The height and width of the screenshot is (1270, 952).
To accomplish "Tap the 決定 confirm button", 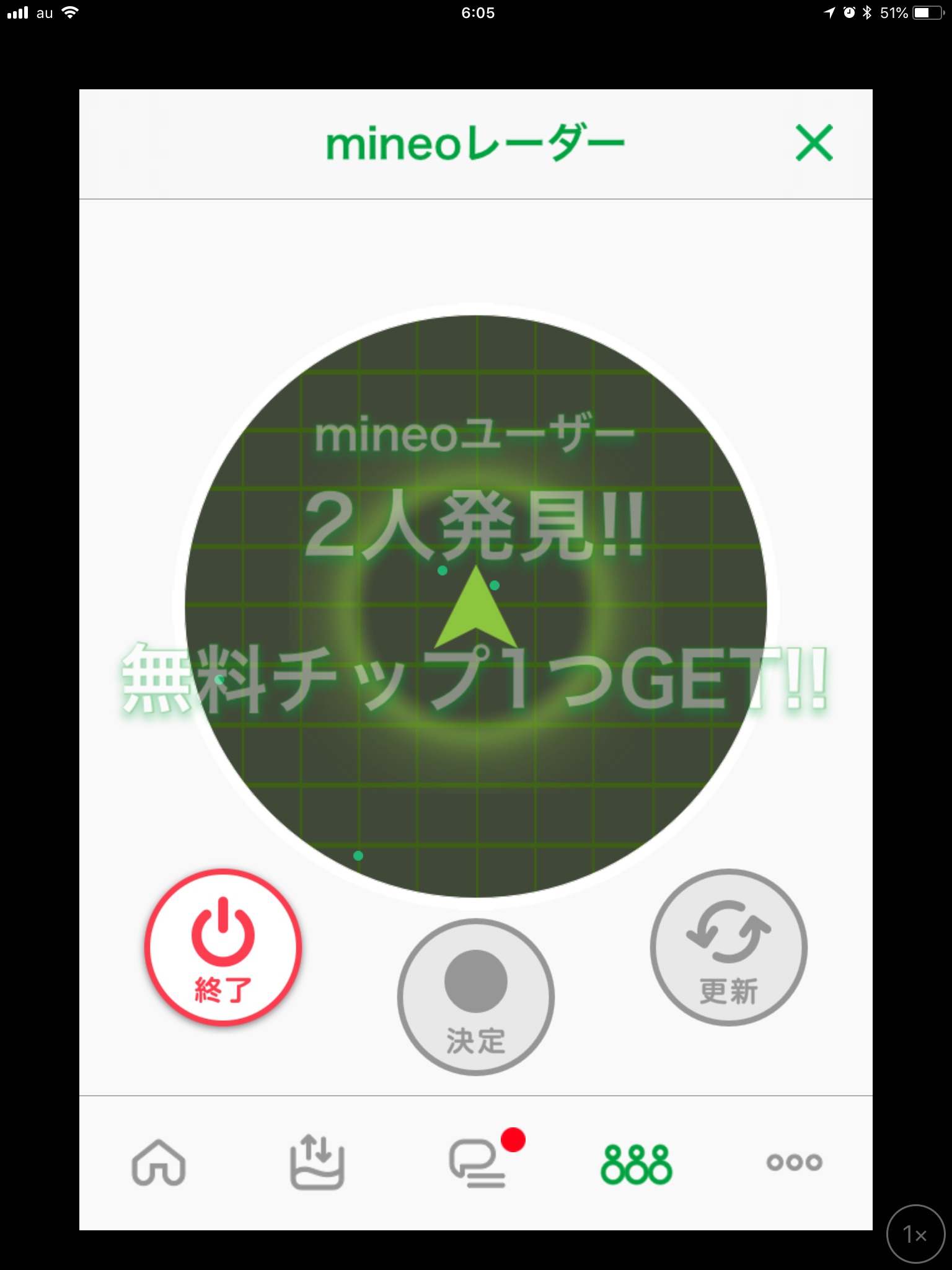I will click(476, 997).
